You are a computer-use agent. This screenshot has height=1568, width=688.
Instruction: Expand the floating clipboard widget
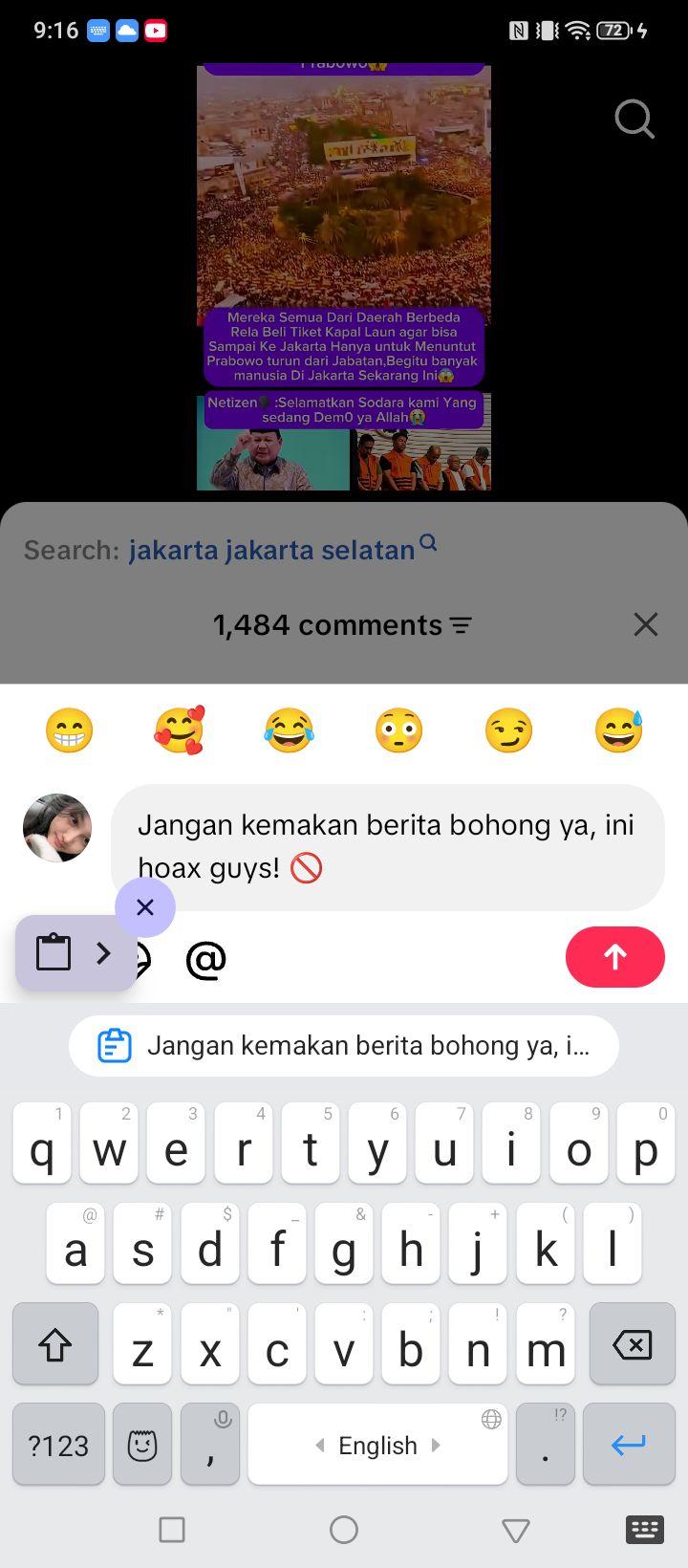point(103,952)
